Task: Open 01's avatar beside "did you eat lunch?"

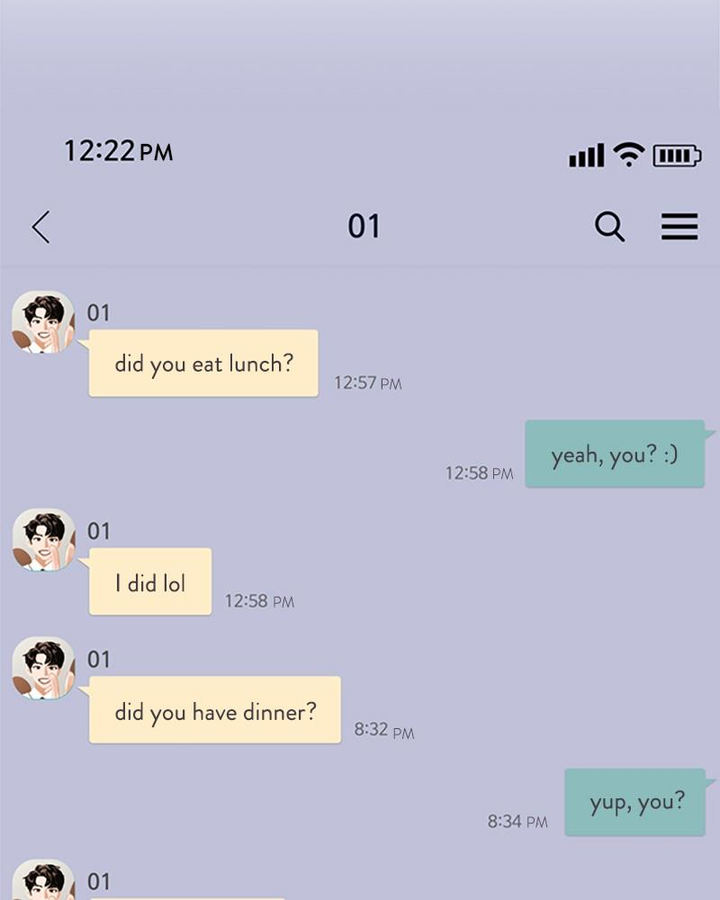Action: pyautogui.click(x=43, y=322)
